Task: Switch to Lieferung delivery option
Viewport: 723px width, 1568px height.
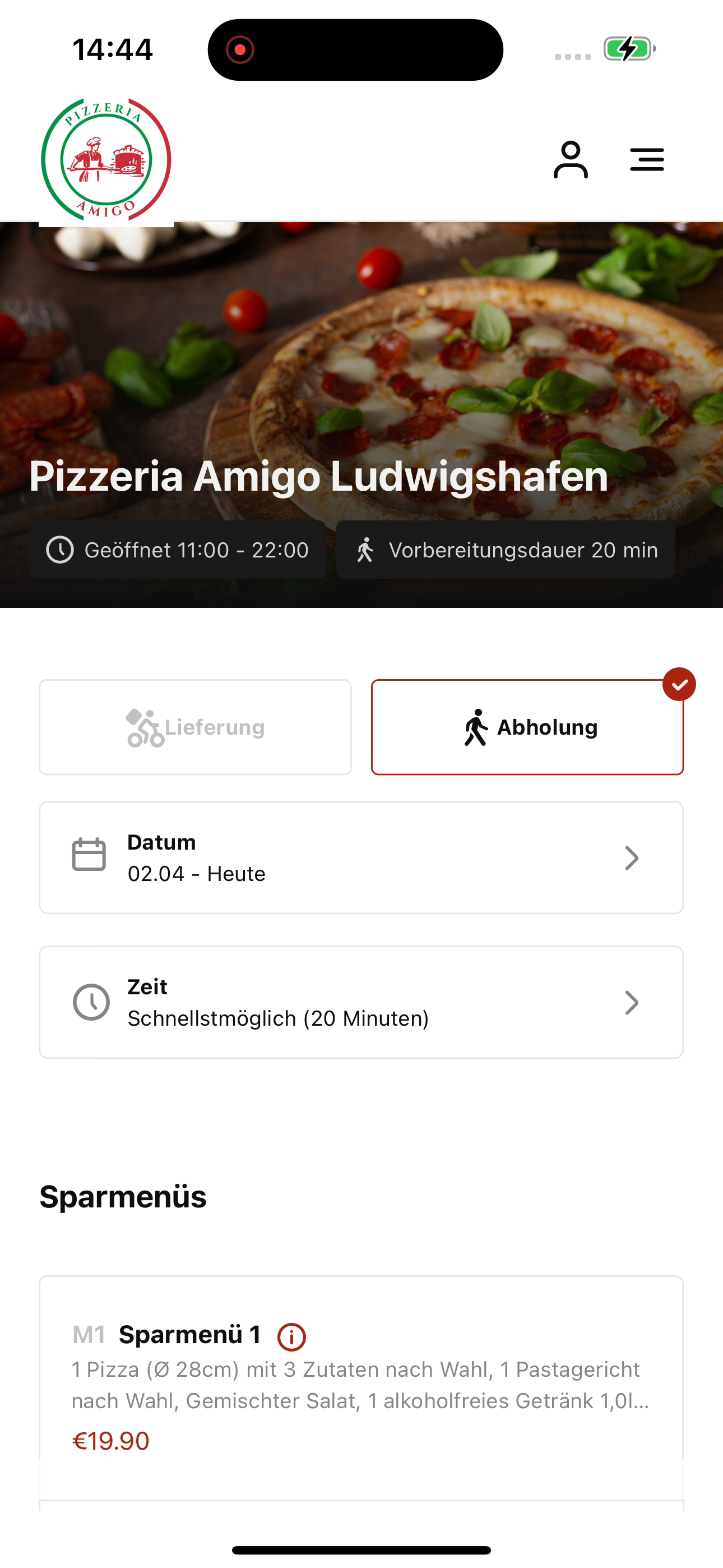Action: [194, 727]
